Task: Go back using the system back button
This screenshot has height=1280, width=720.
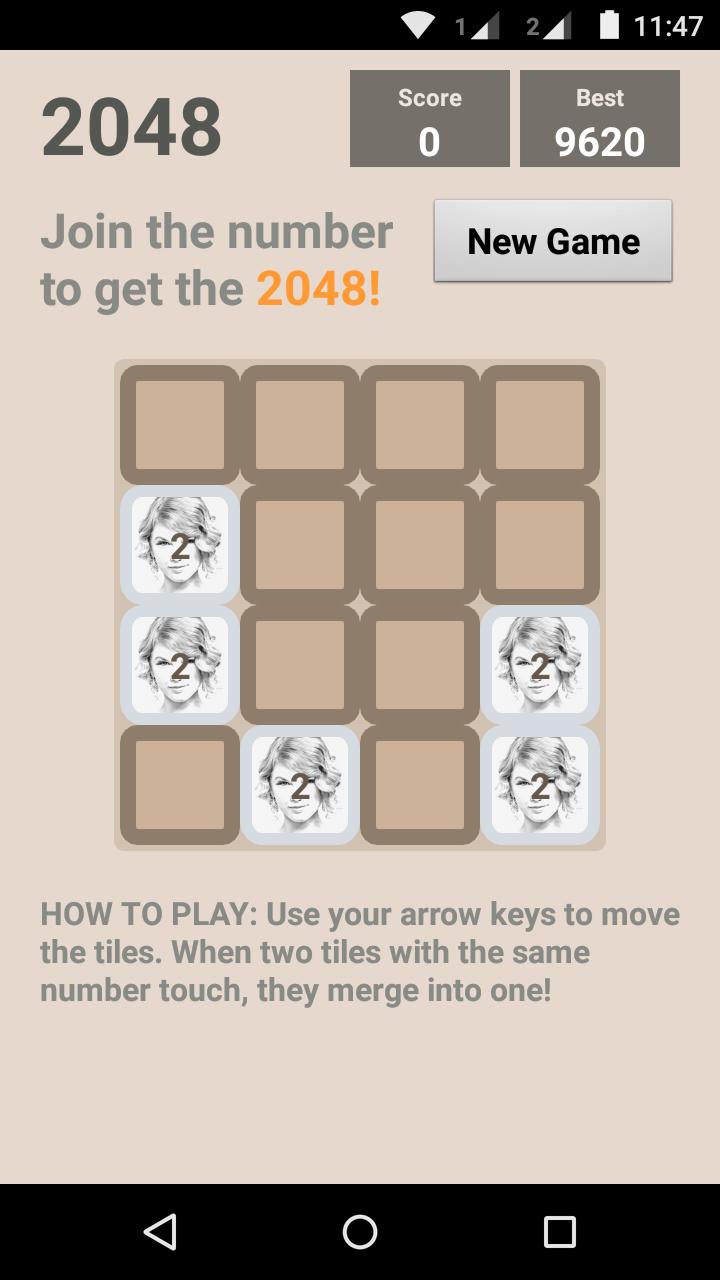Action: [160, 1232]
